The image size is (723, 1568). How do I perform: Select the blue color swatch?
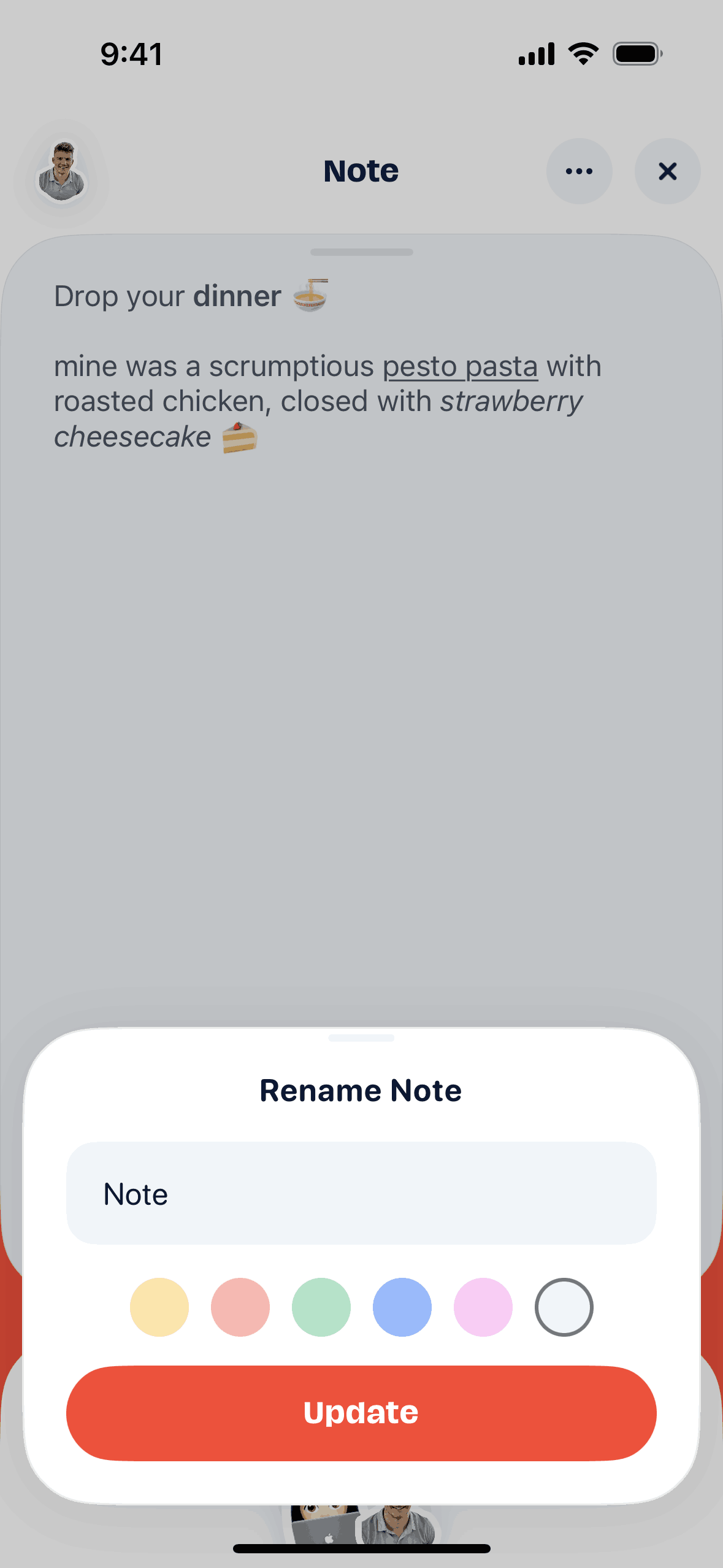(x=402, y=1307)
